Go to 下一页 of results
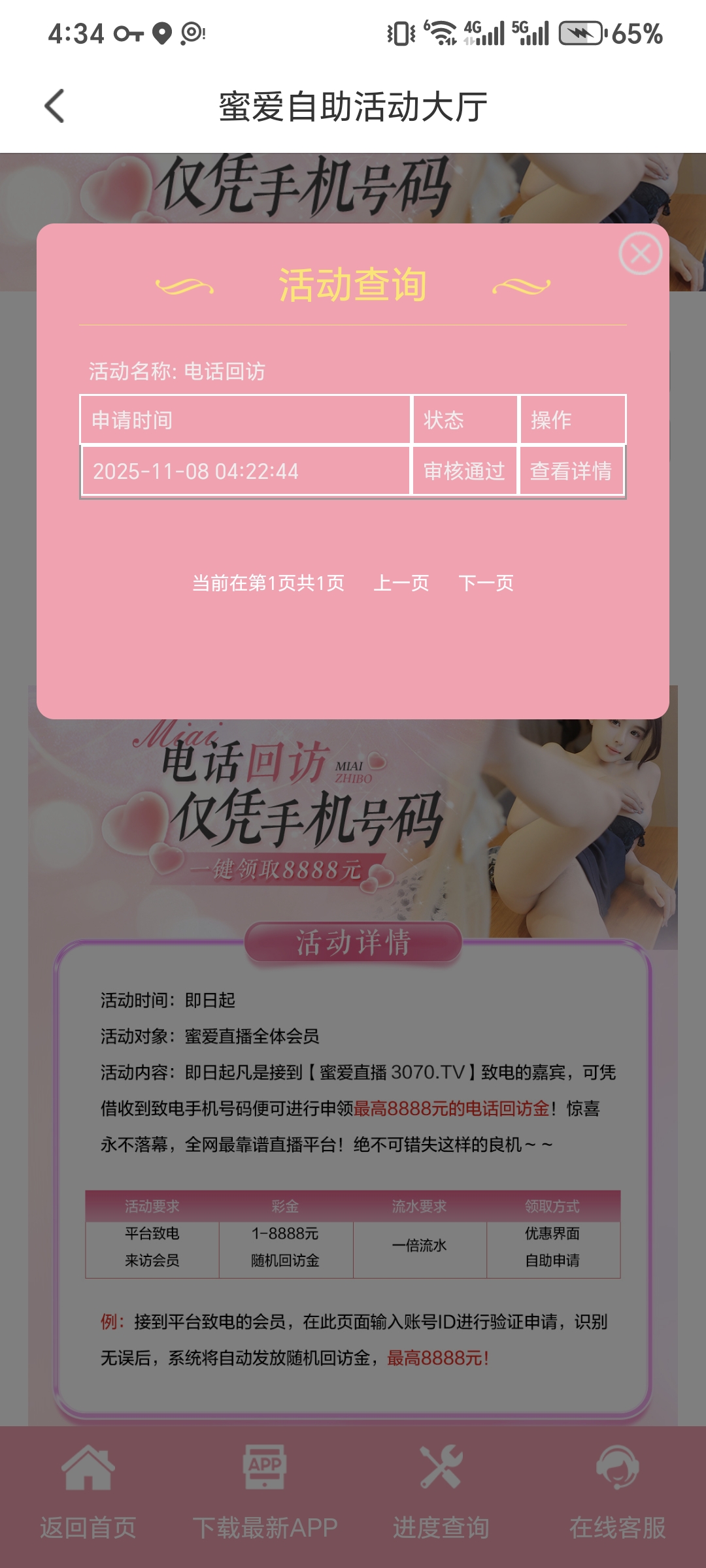706x1568 pixels. [x=486, y=583]
